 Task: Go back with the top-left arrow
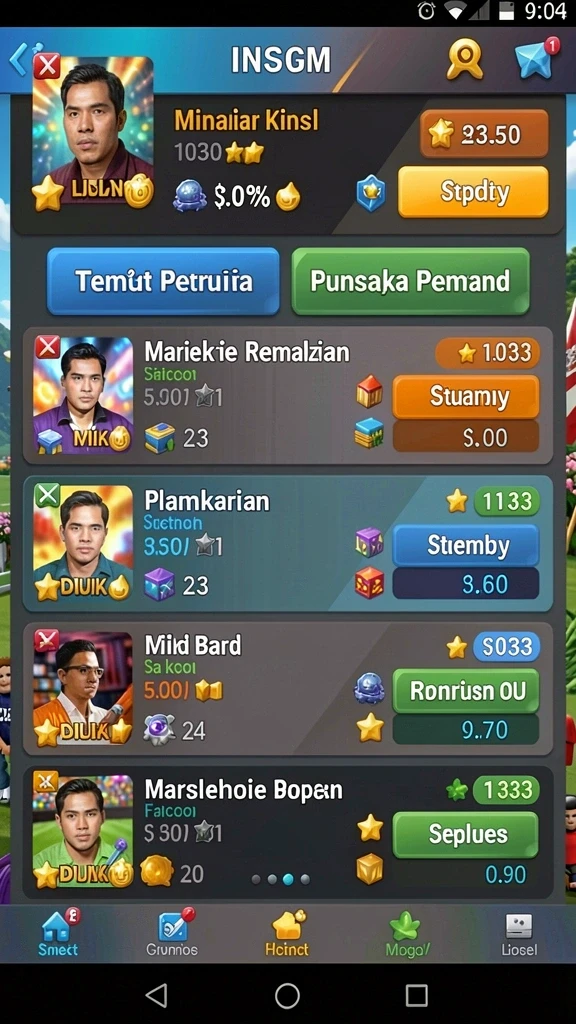(x=18, y=60)
